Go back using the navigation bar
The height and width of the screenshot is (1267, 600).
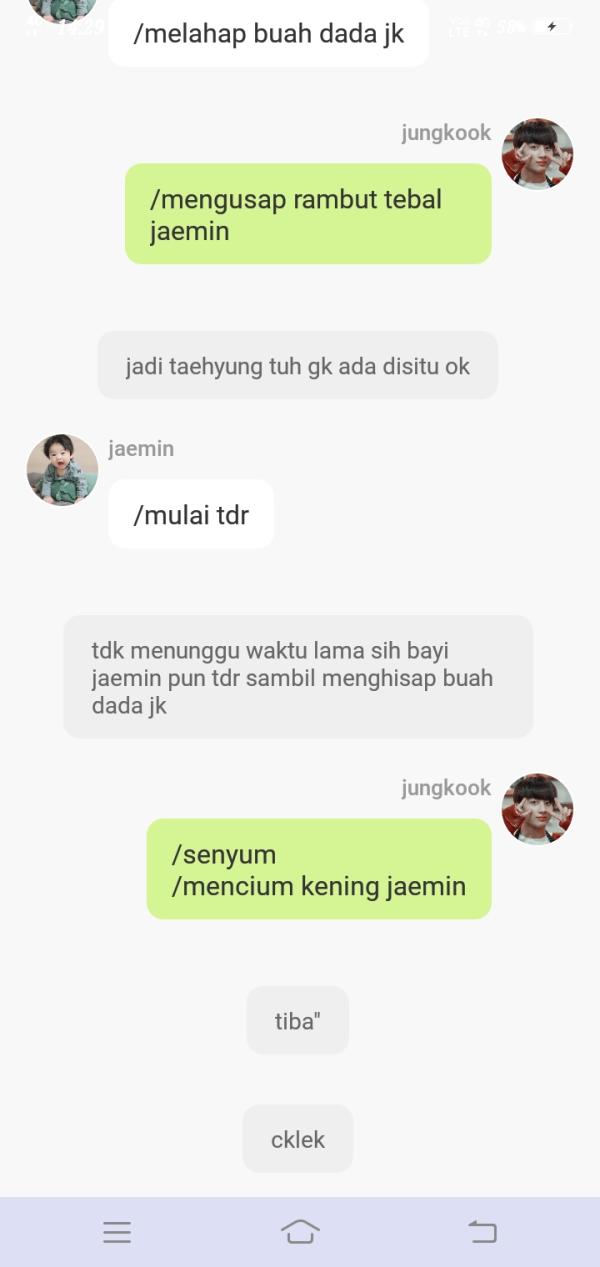coord(482,1232)
